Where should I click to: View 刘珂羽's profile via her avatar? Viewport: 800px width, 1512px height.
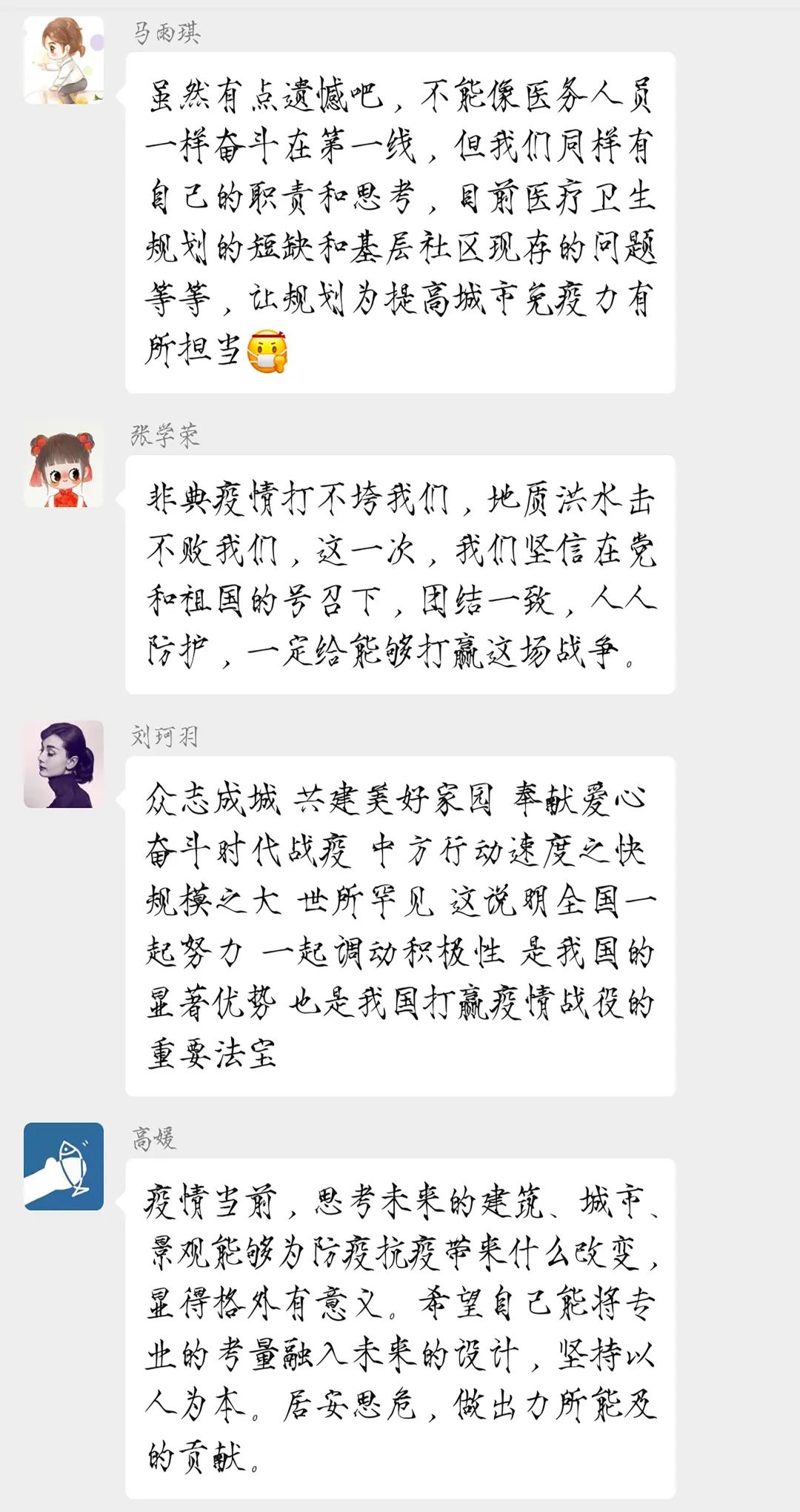click(x=64, y=764)
